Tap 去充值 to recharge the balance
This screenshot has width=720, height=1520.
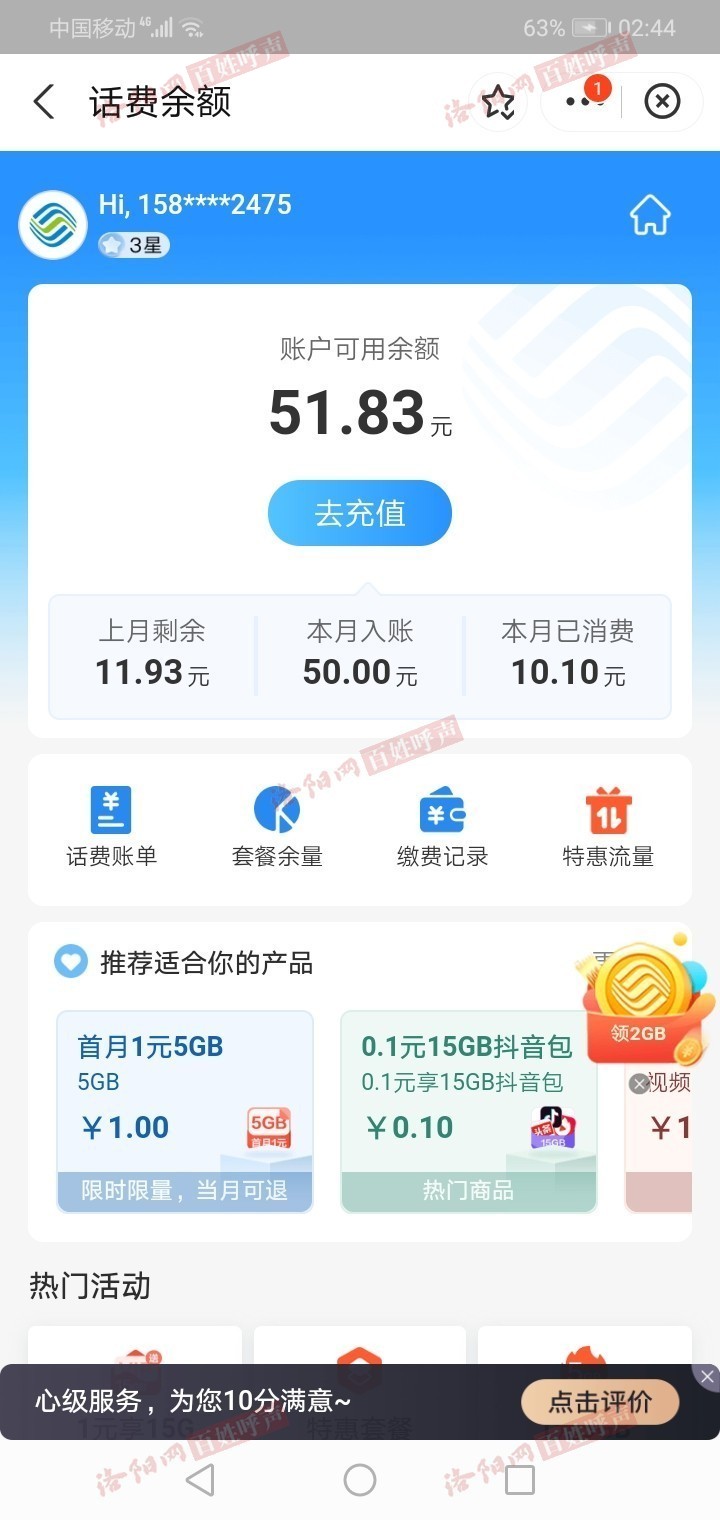[360, 513]
